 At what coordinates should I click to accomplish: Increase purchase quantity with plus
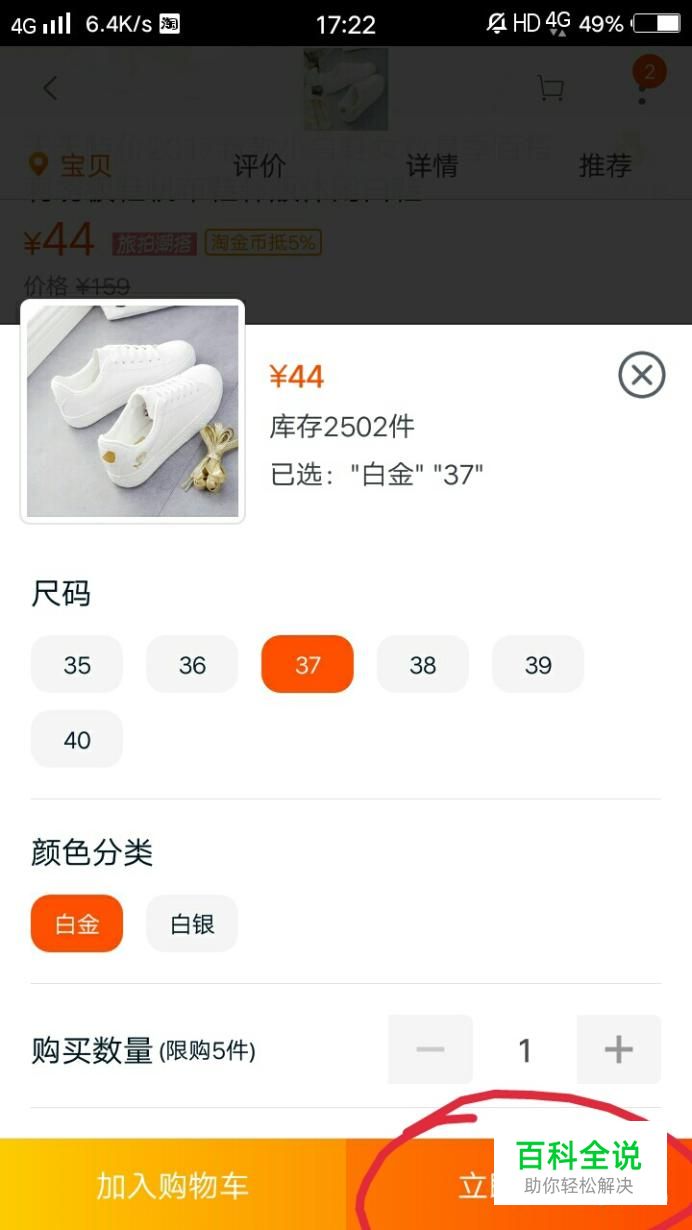tap(619, 1049)
